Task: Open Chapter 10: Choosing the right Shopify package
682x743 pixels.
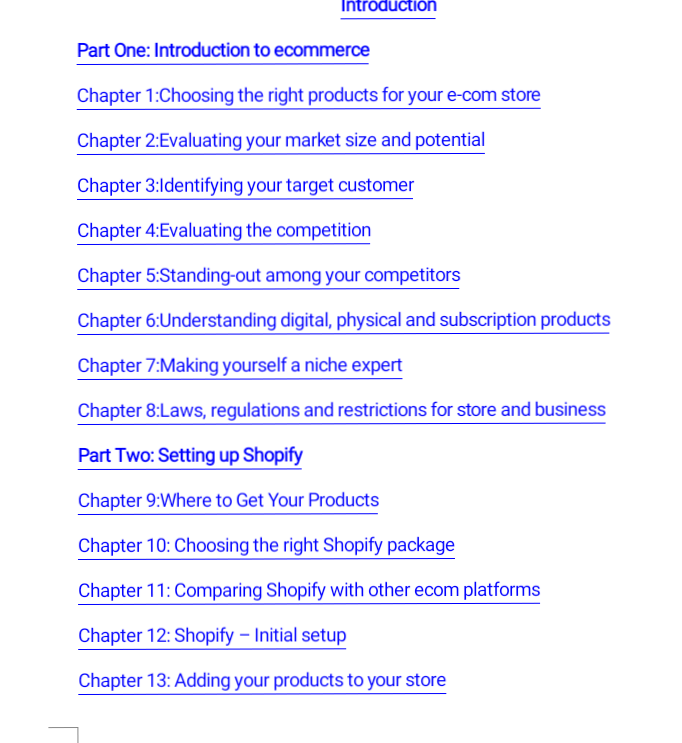Action: (x=266, y=545)
